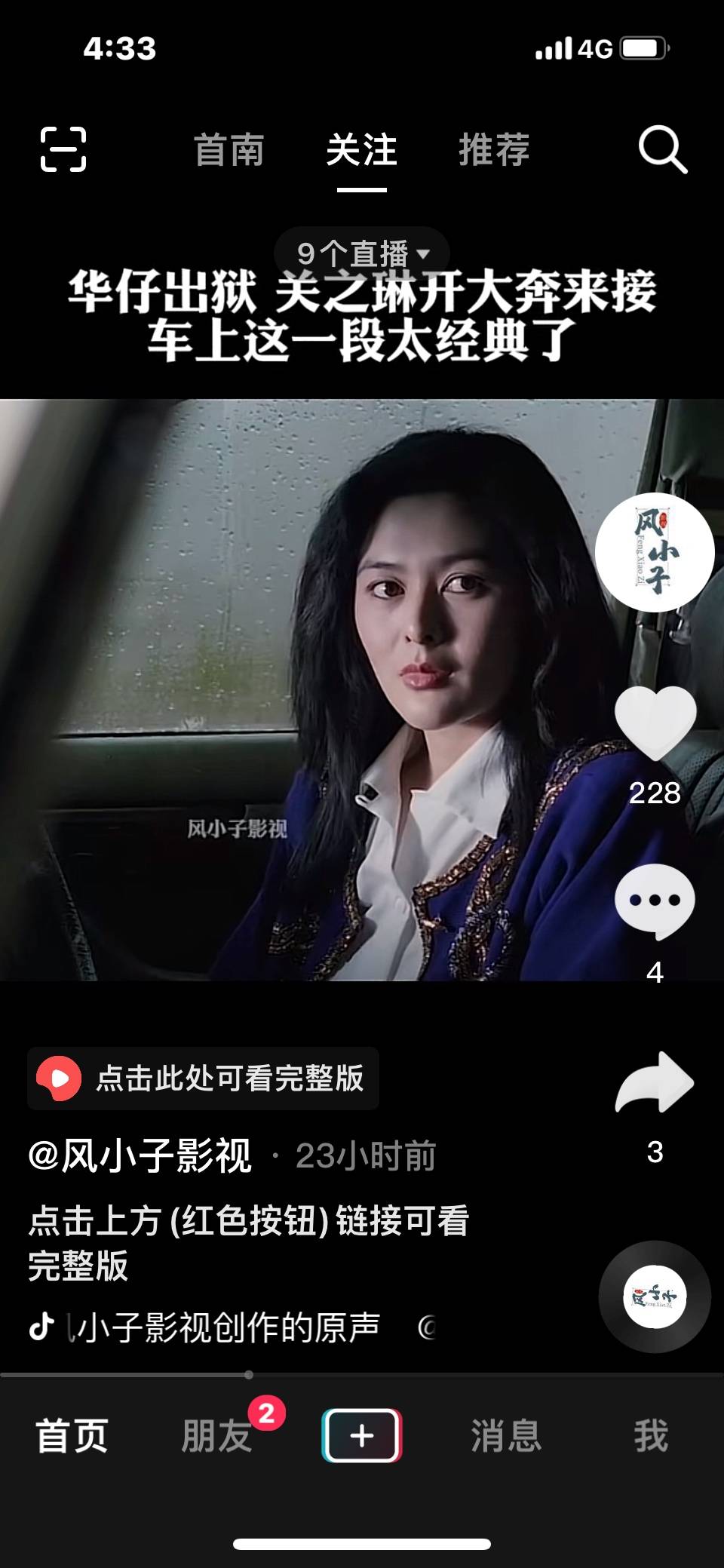Open the search icon
Screen dimensions: 724x1568
point(662,149)
